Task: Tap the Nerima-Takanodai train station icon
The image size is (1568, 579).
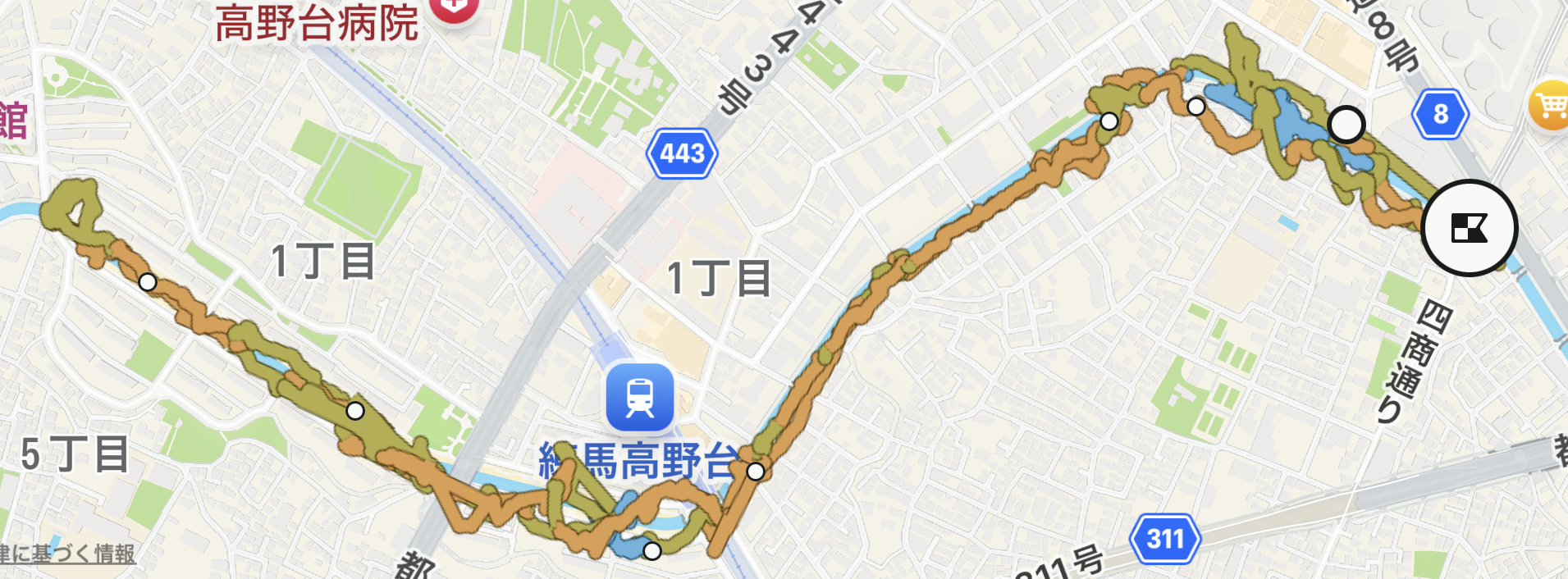Action: click(x=640, y=397)
